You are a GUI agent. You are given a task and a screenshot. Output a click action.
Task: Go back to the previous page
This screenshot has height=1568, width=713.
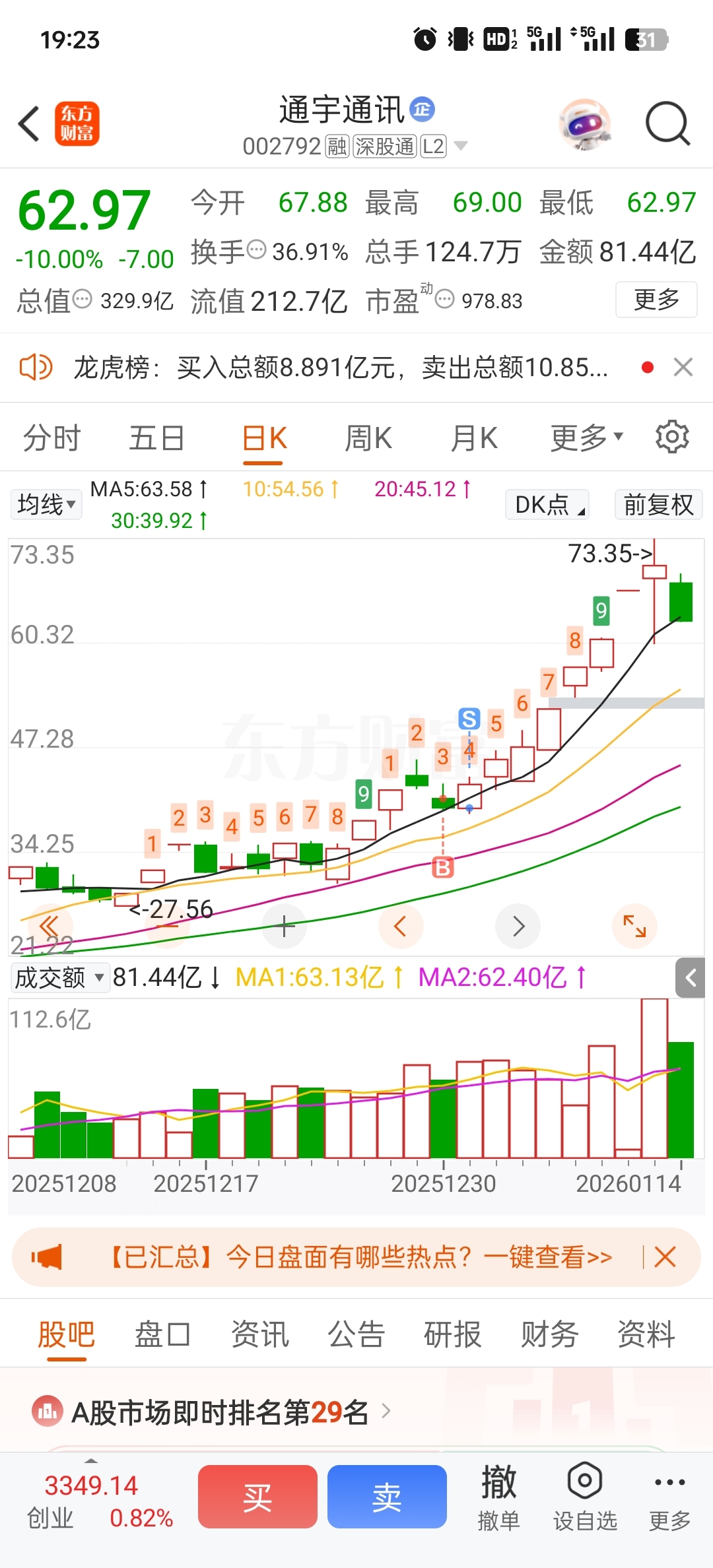[x=30, y=124]
